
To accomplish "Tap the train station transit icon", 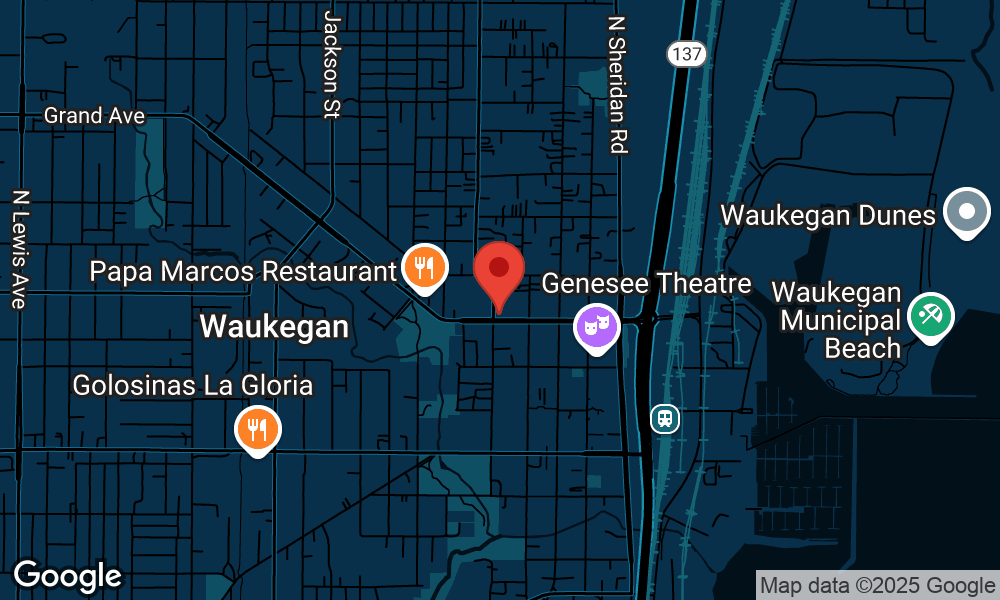I will coord(665,418).
